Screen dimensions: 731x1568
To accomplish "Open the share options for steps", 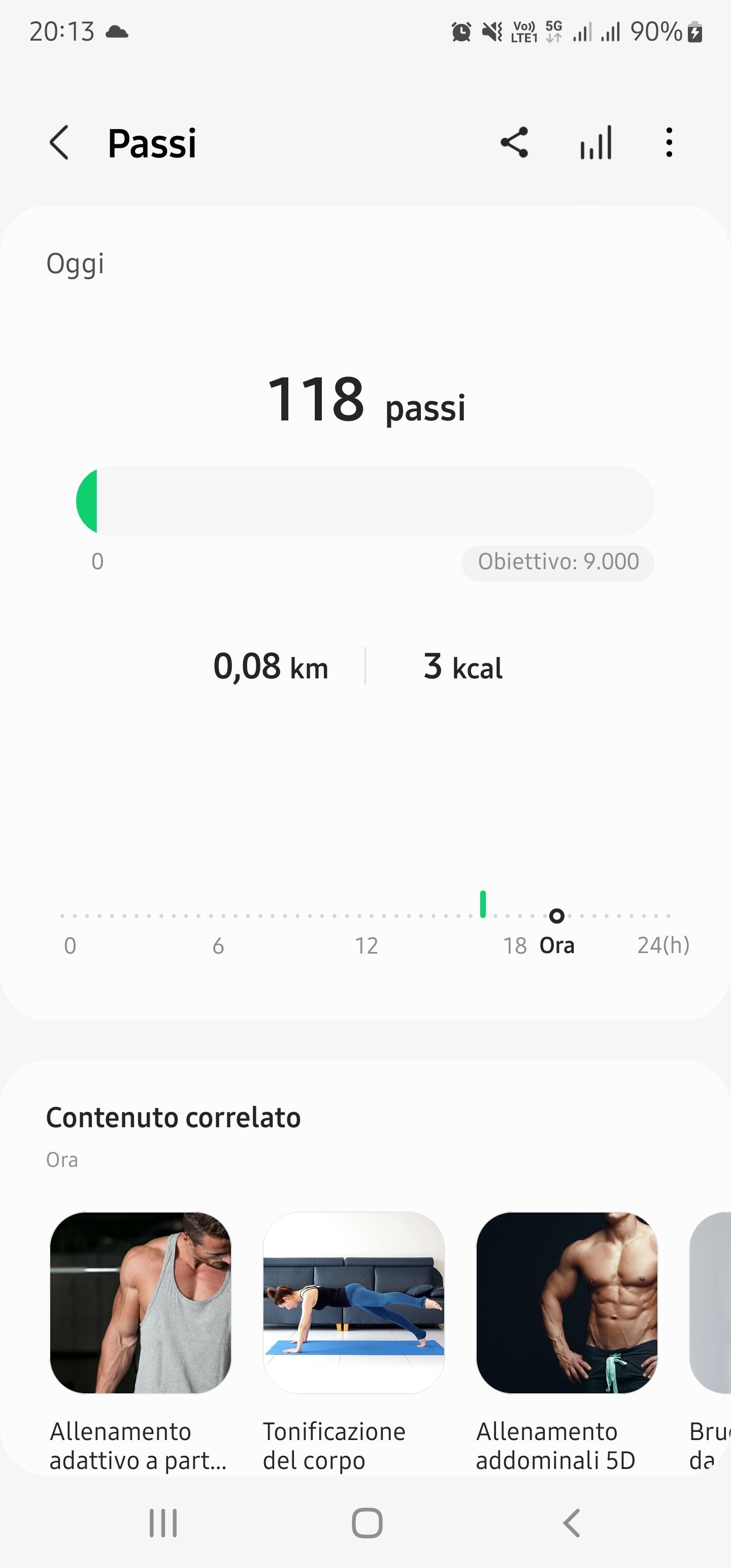I will 515,143.
